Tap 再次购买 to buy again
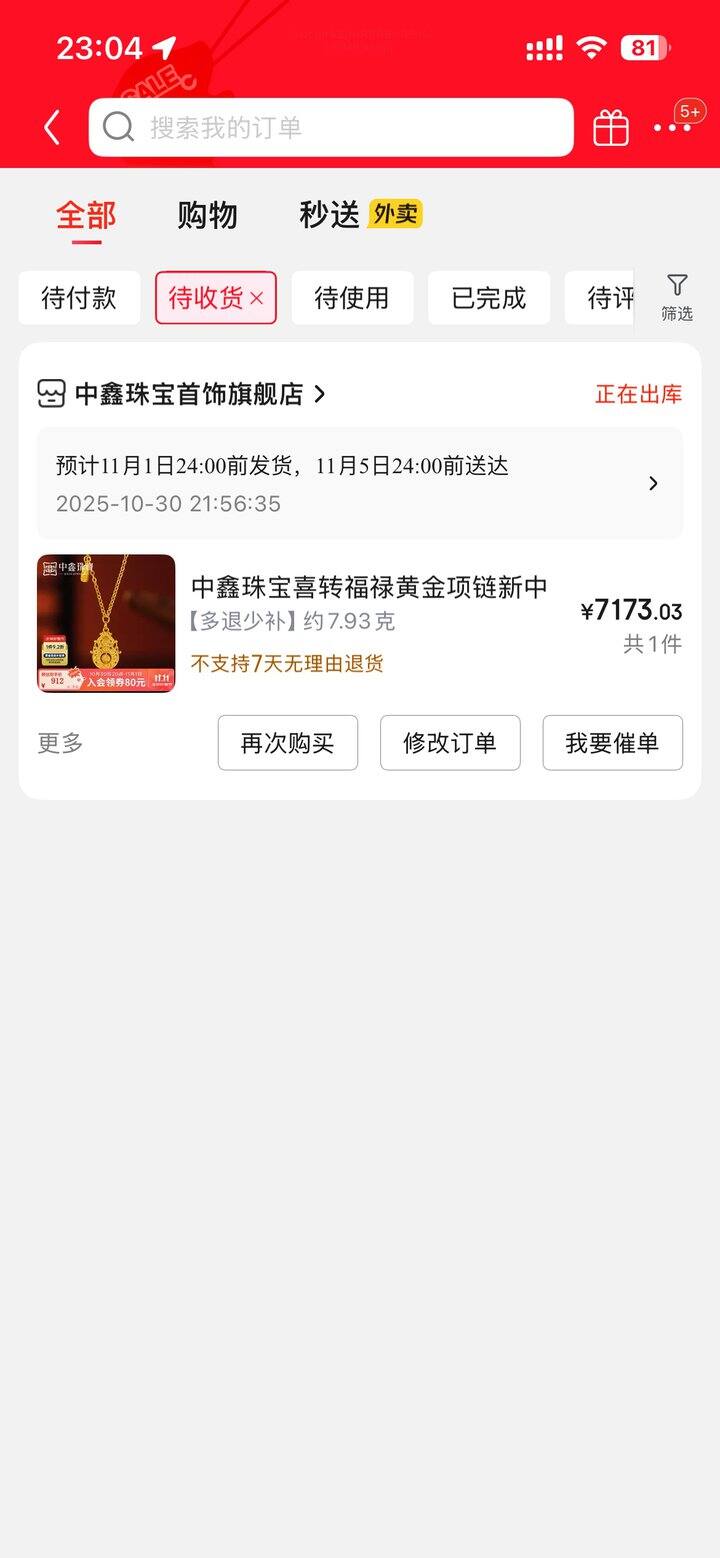 pos(288,743)
